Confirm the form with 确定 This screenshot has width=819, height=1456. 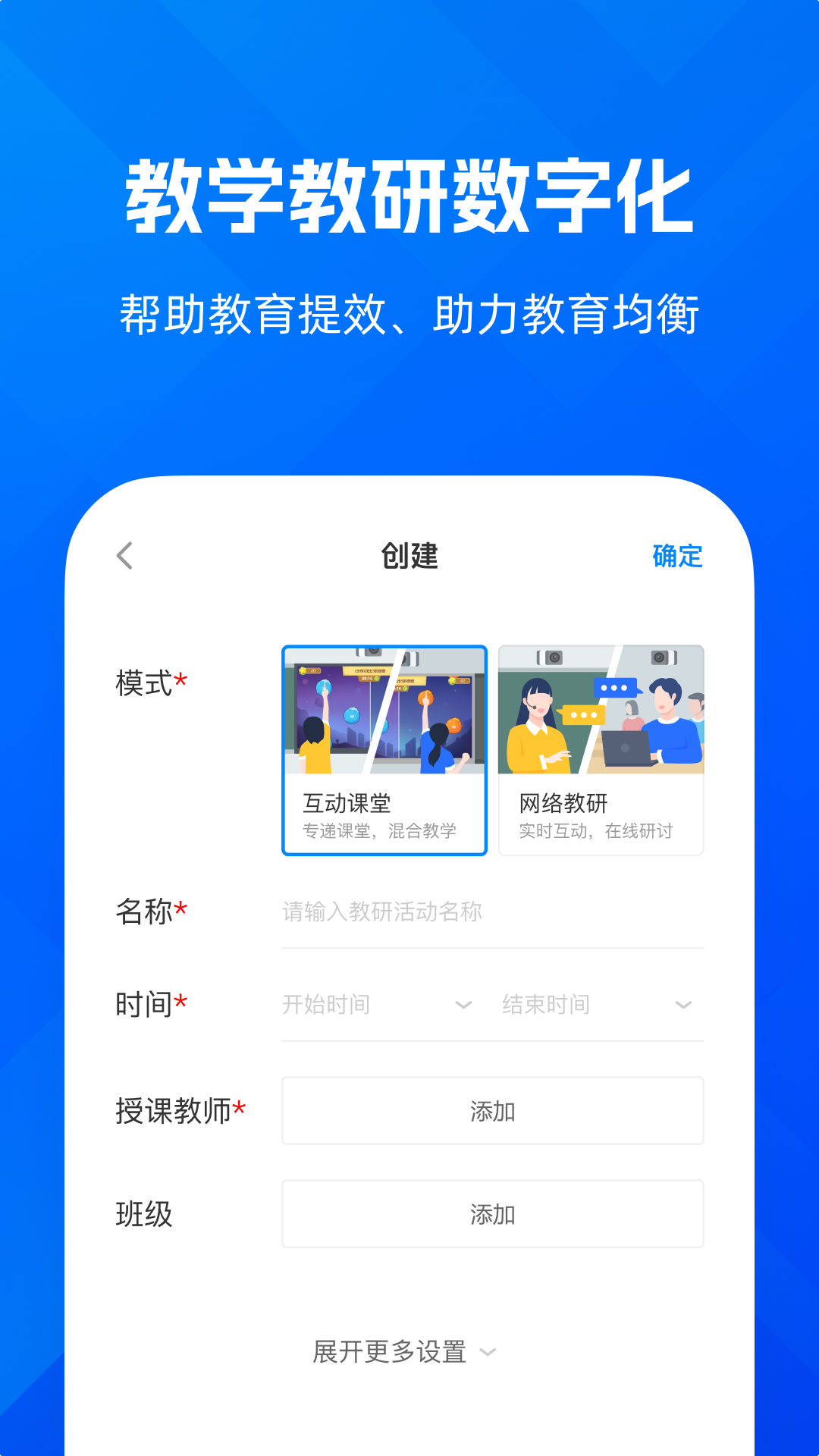[677, 556]
